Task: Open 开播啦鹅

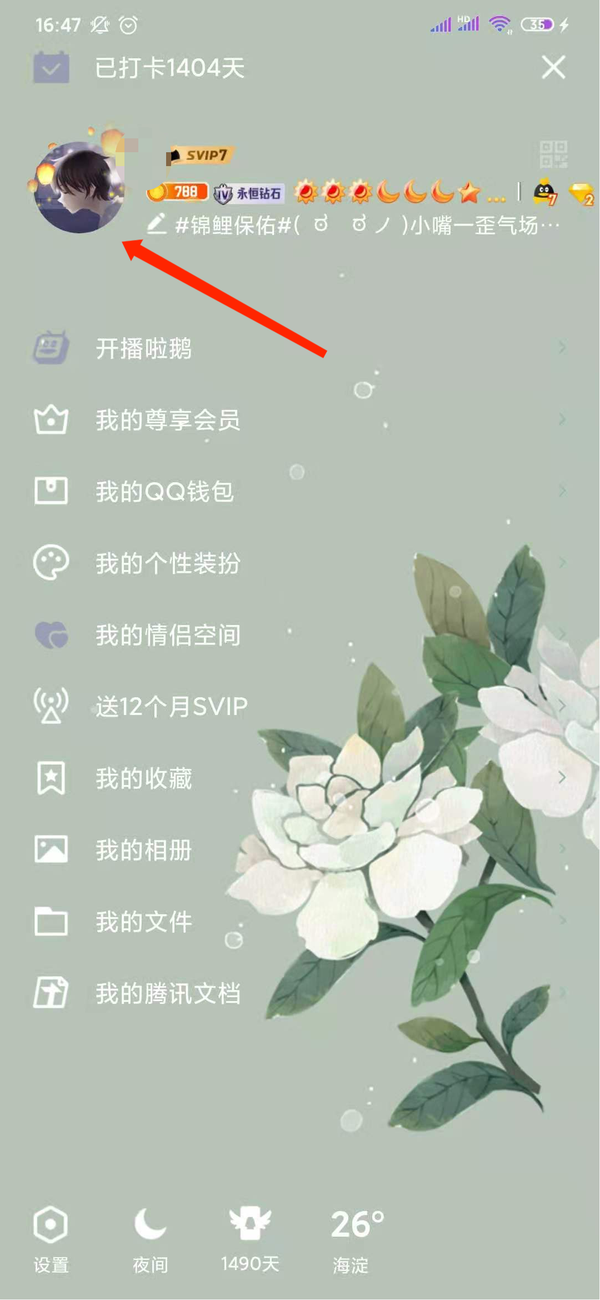Action: 144,348
